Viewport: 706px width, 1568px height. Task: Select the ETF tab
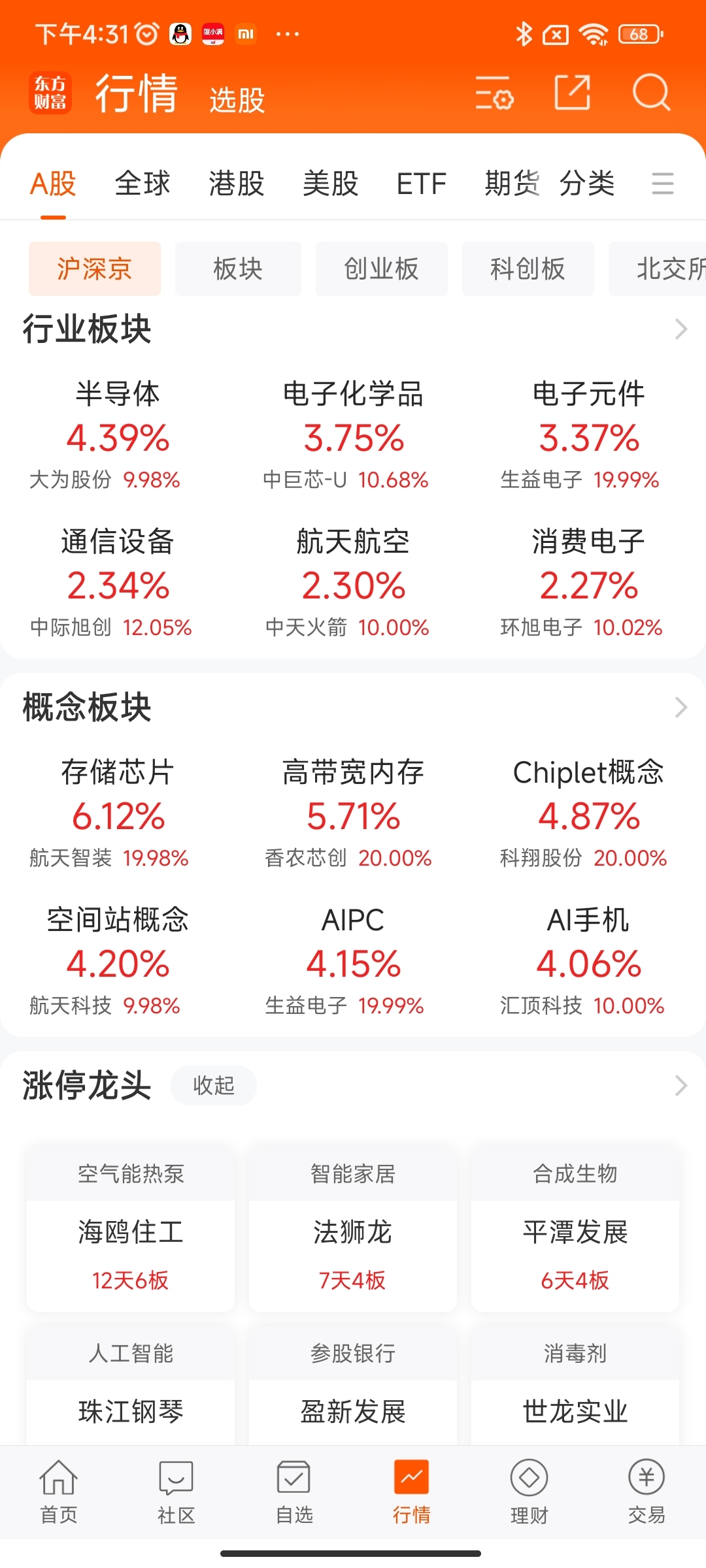pyautogui.click(x=422, y=183)
